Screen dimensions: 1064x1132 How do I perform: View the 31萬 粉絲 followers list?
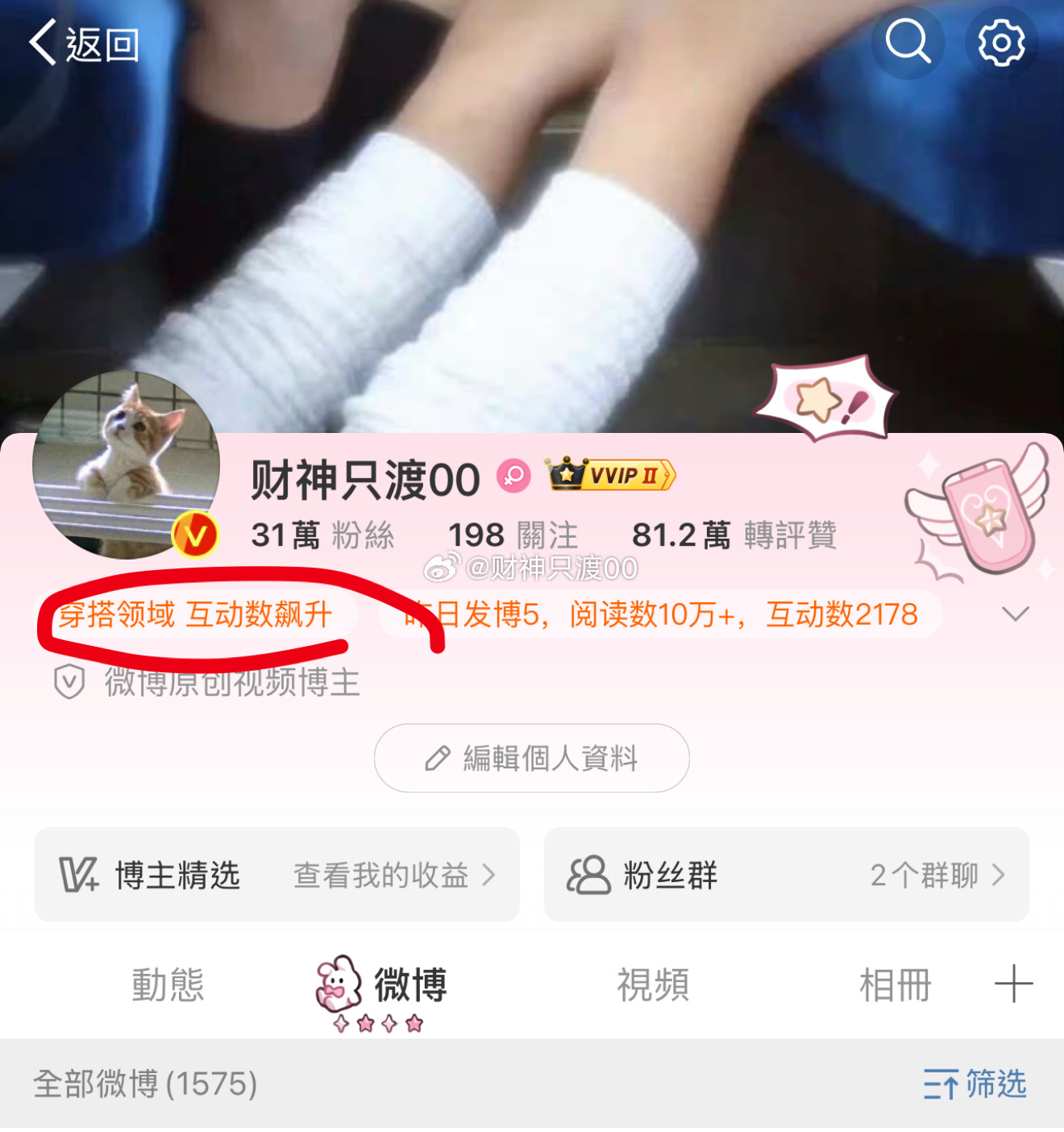point(322,535)
